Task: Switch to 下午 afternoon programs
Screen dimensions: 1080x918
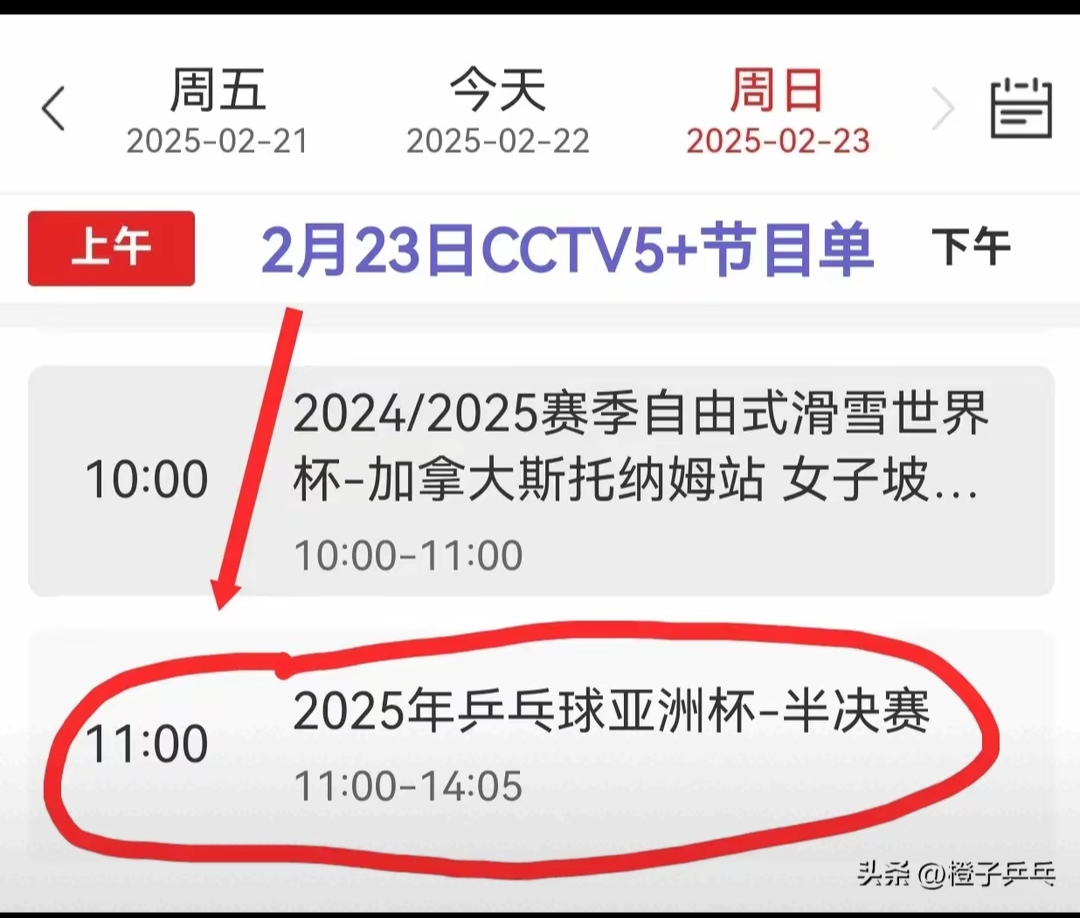Action: point(970,246)
